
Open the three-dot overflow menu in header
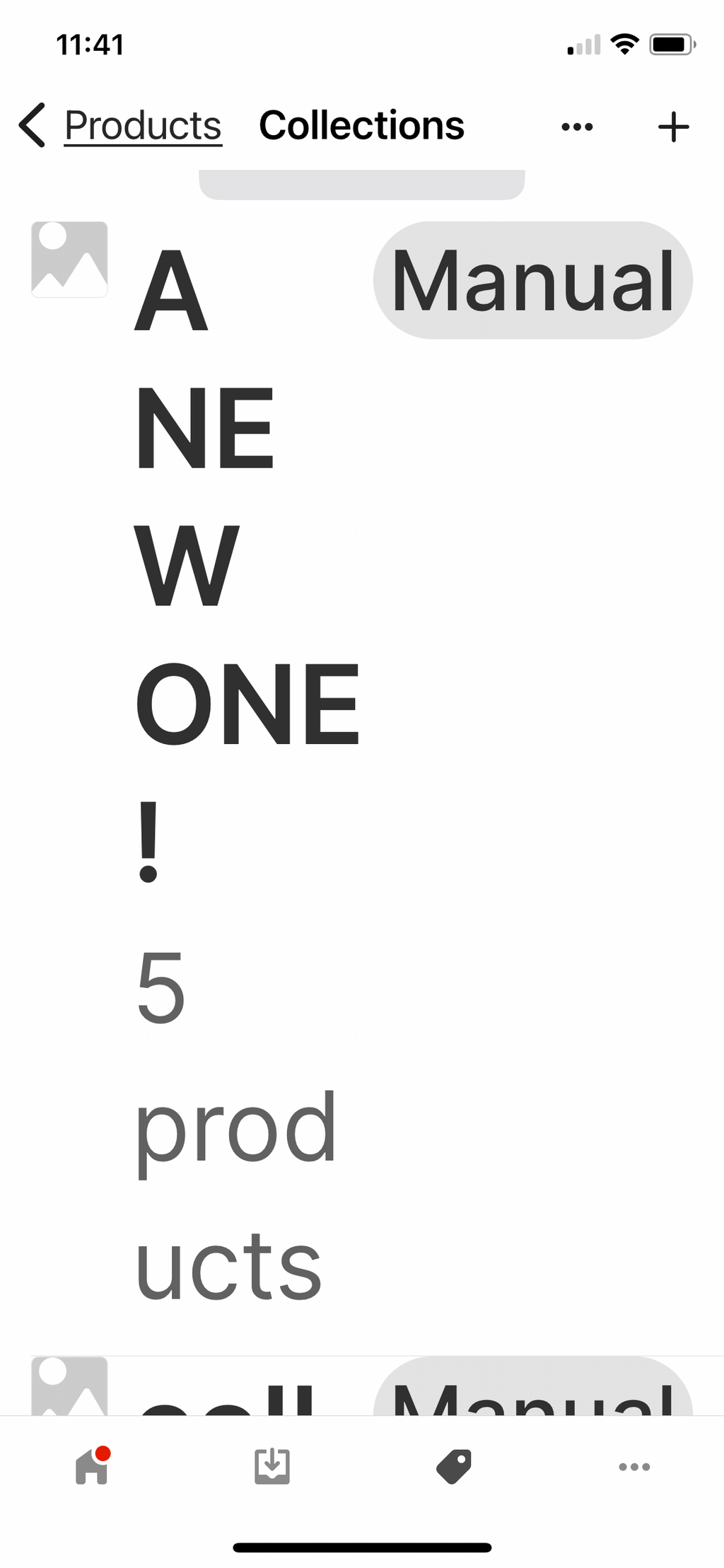(x=577, y=127)
